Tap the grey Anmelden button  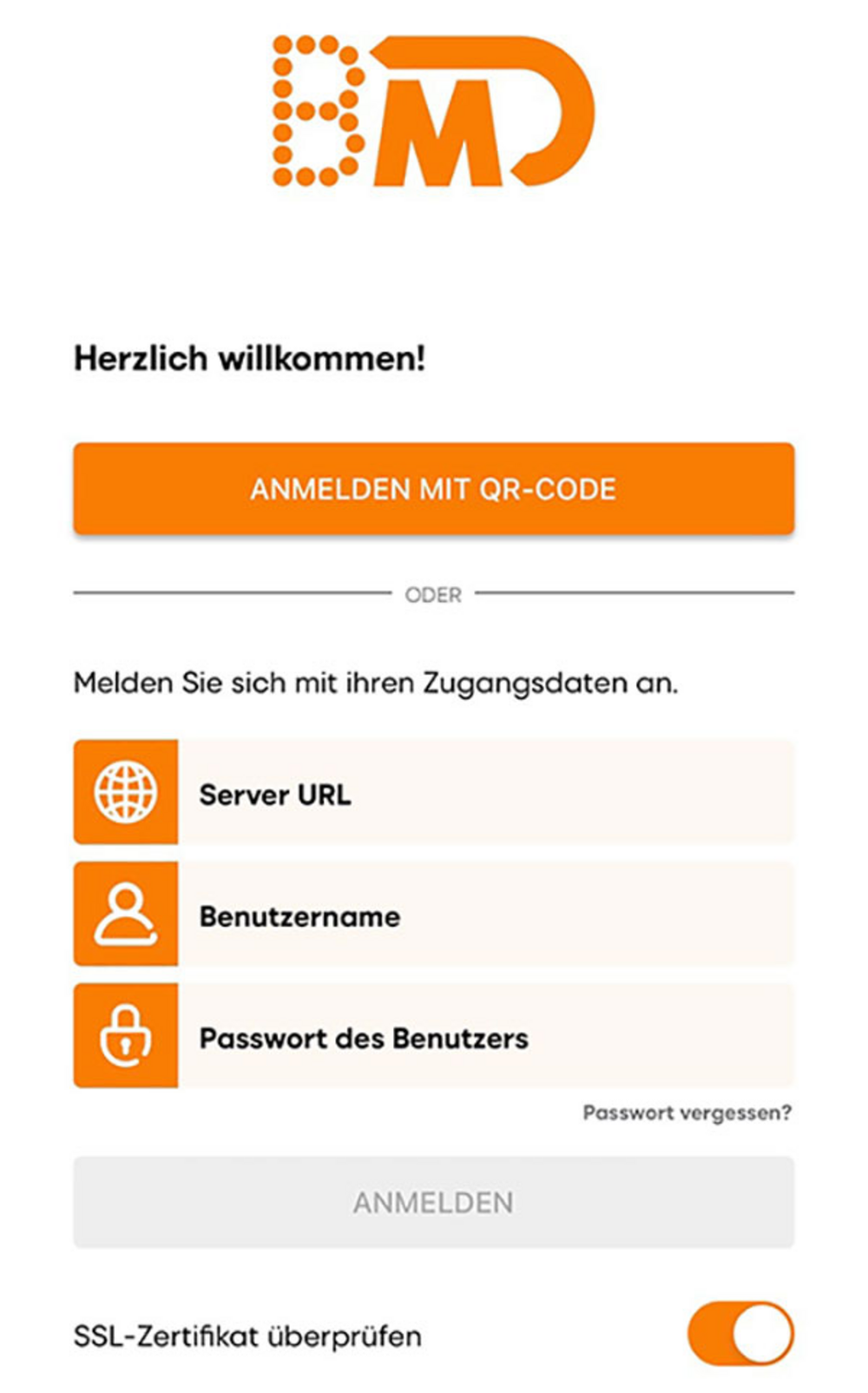click(433, 1202)
